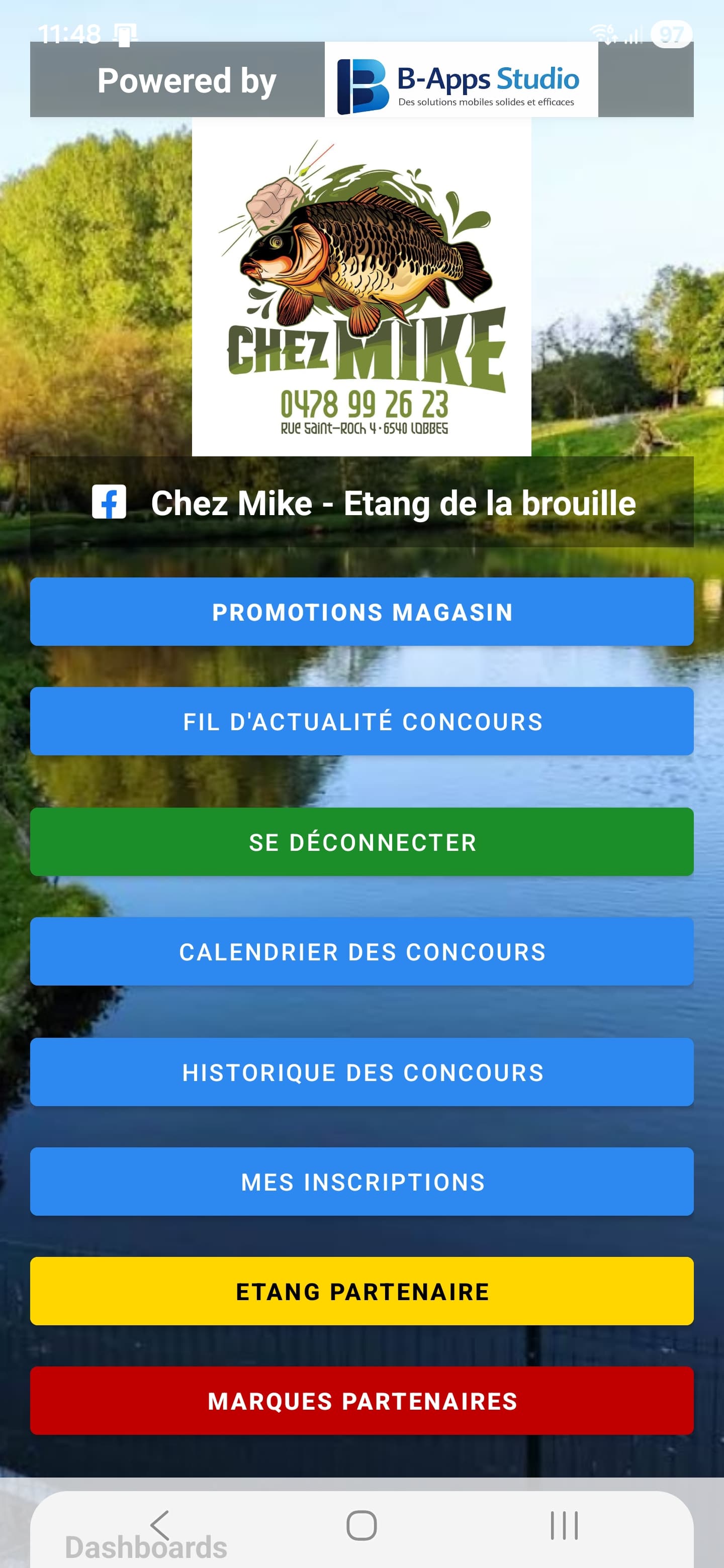The height and width of the screenshot is (1568, 724).
Task: Open the red MARQUES PARTENAIRES button
Action: click(361, 1401)
